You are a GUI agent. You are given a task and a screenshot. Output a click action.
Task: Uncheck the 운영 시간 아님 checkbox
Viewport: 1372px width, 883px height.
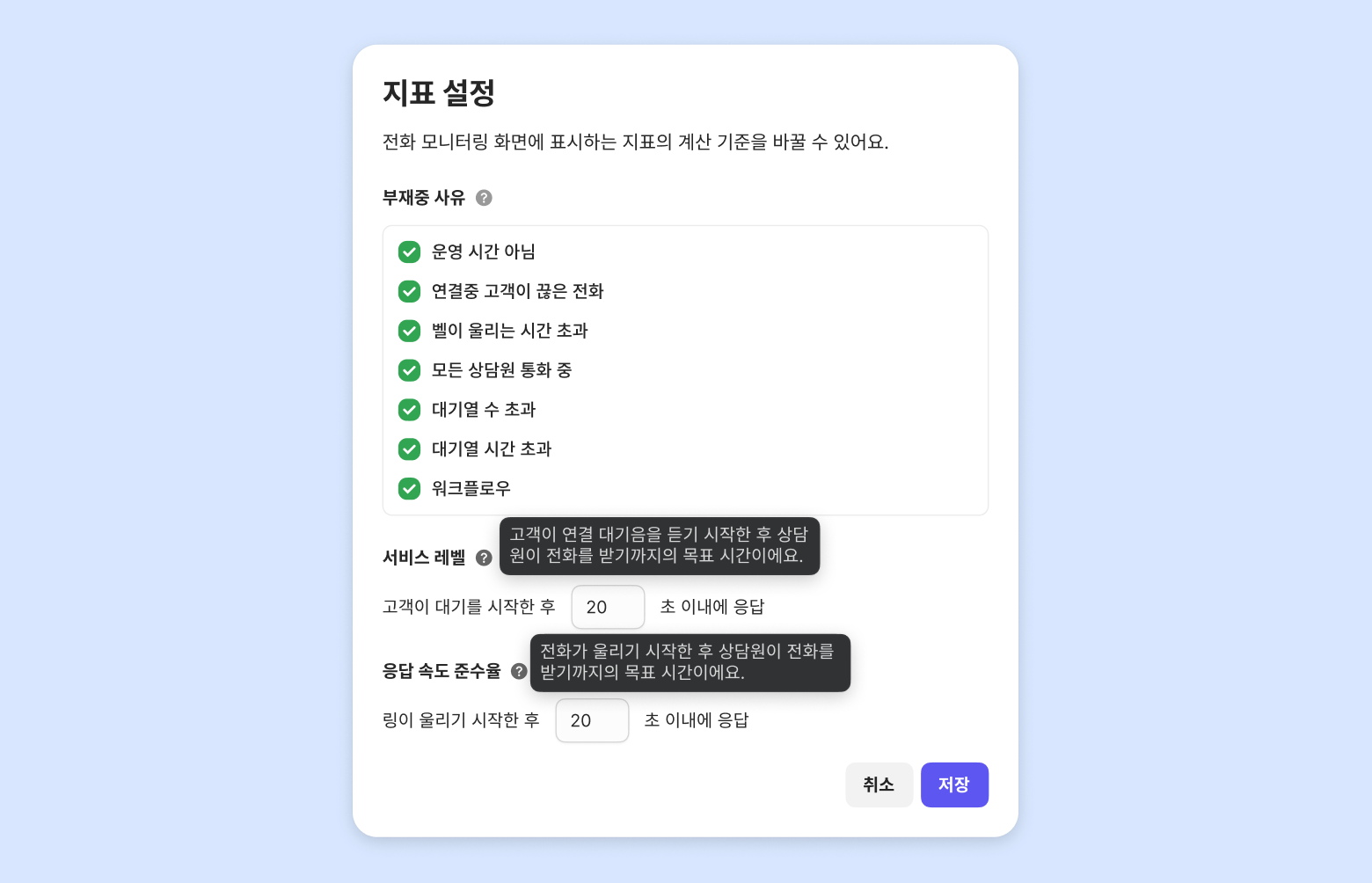410,252
